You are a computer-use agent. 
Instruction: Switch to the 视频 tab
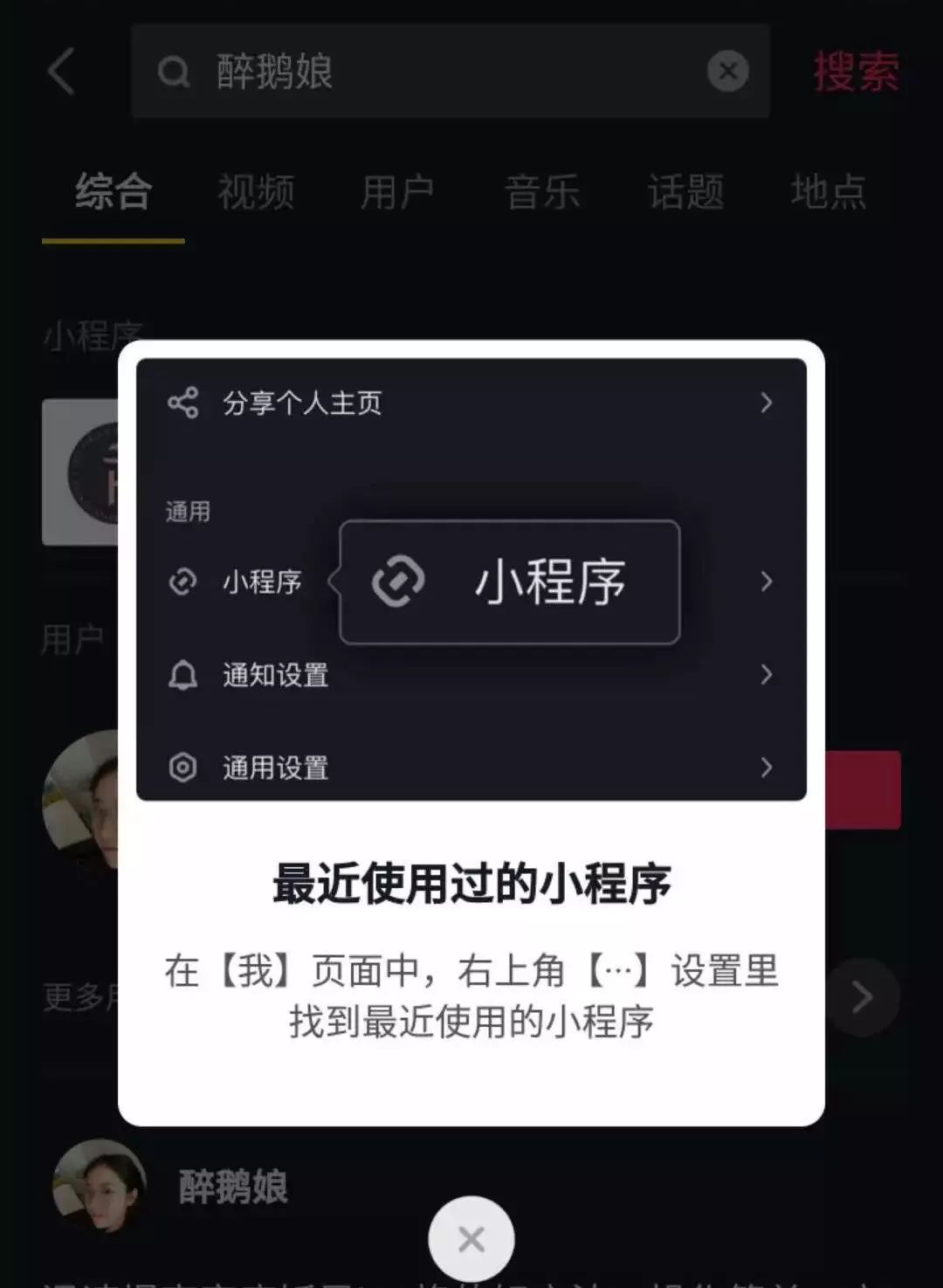255,192
